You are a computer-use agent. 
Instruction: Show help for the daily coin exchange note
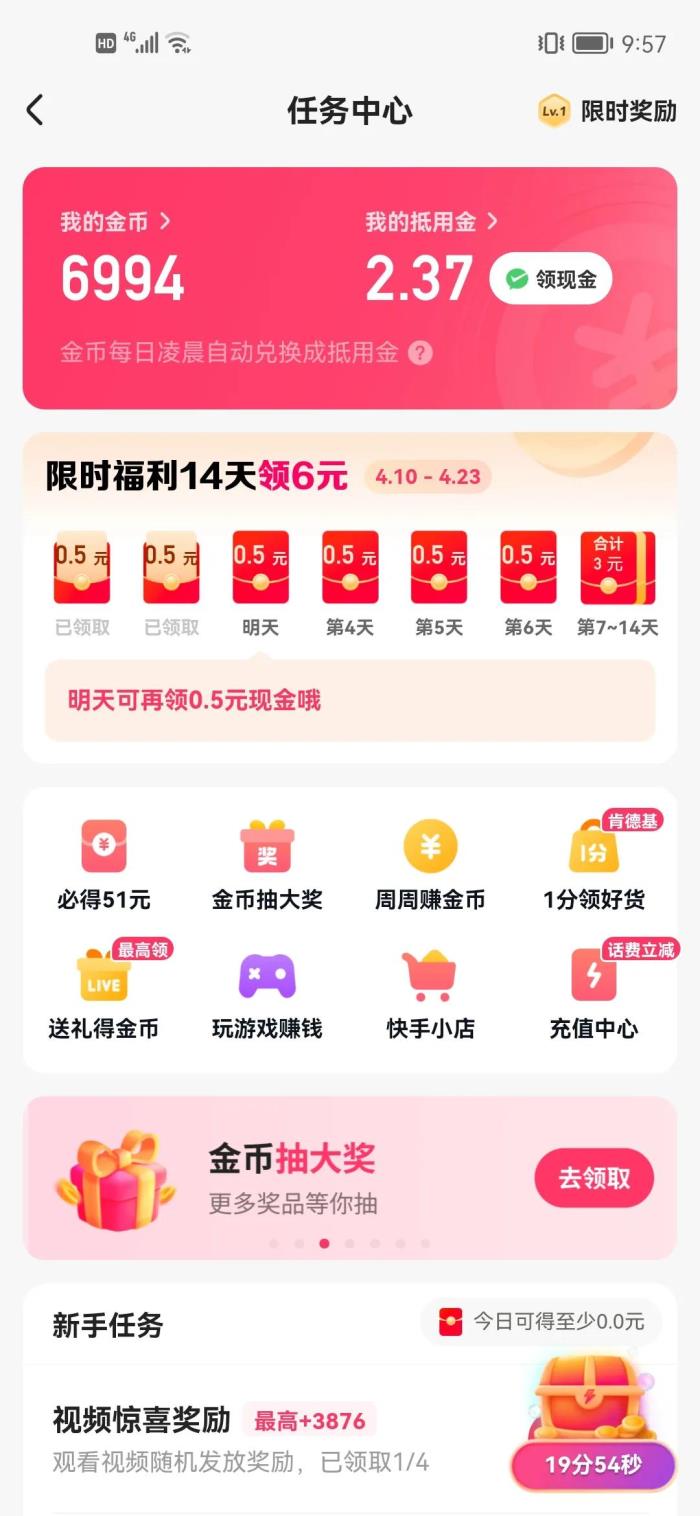pos(421,353)
